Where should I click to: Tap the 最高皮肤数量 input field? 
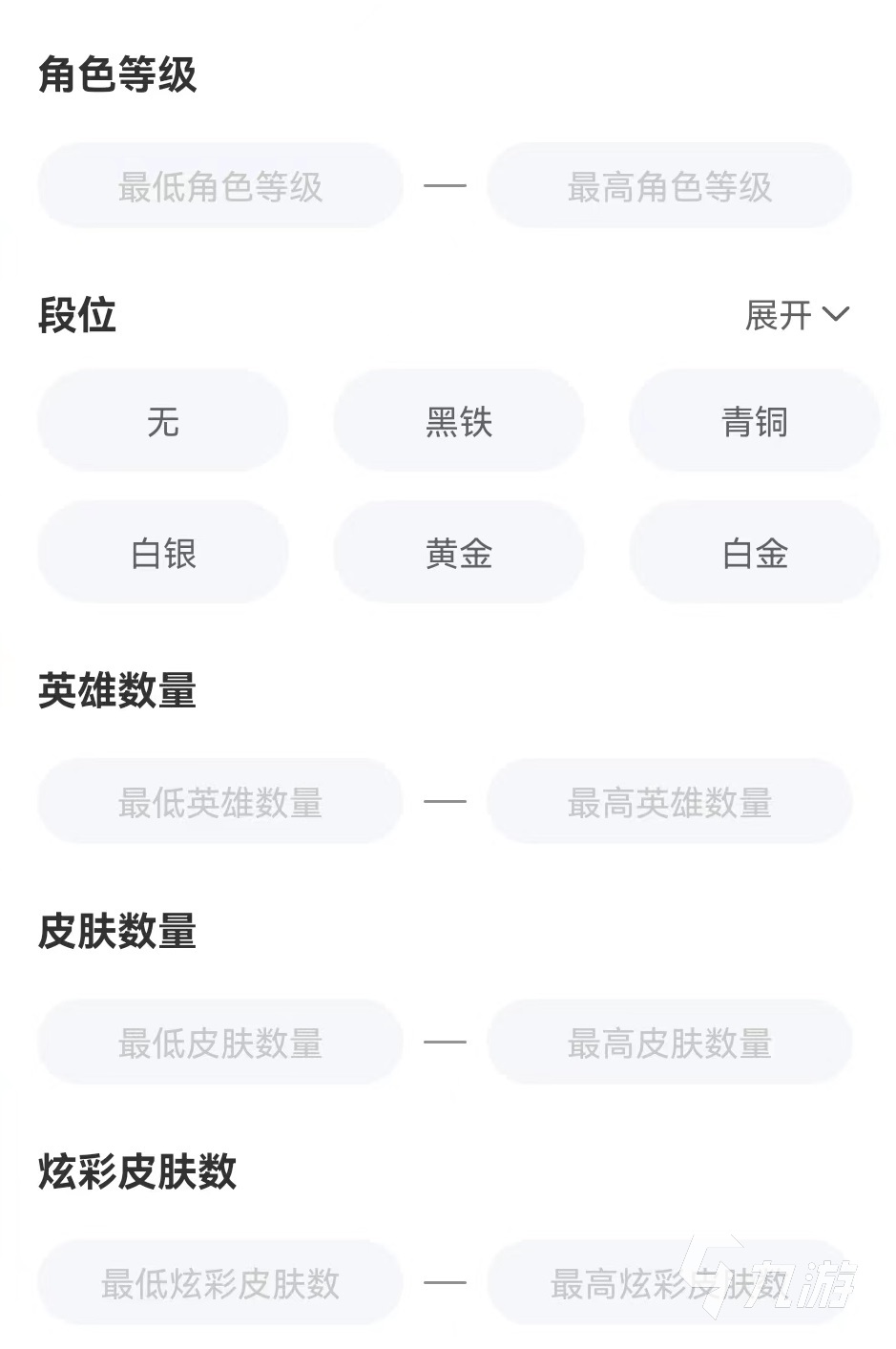point(669,1043)
